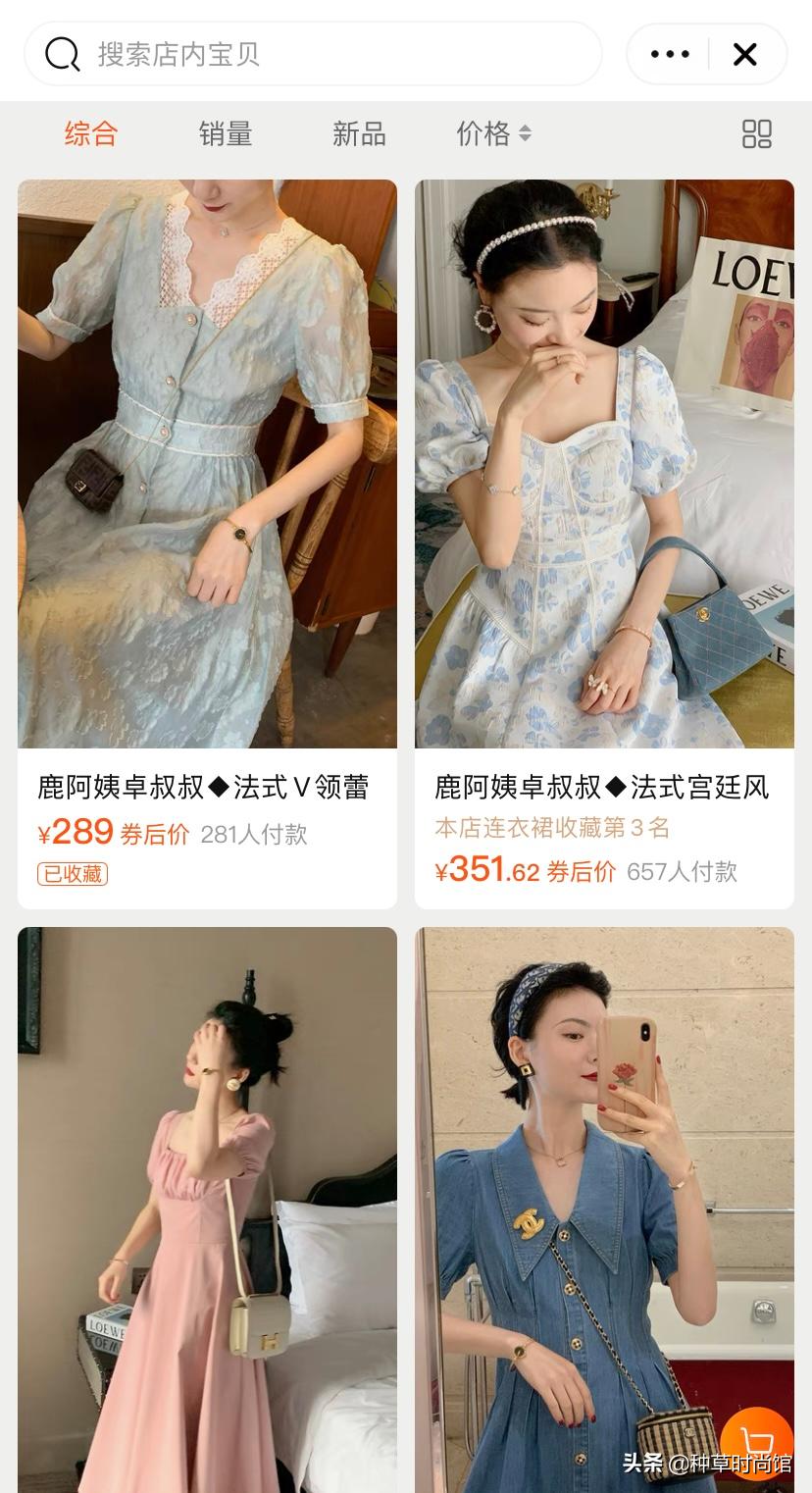Expand sorting options via 价格 chevron

pos(526,135)
